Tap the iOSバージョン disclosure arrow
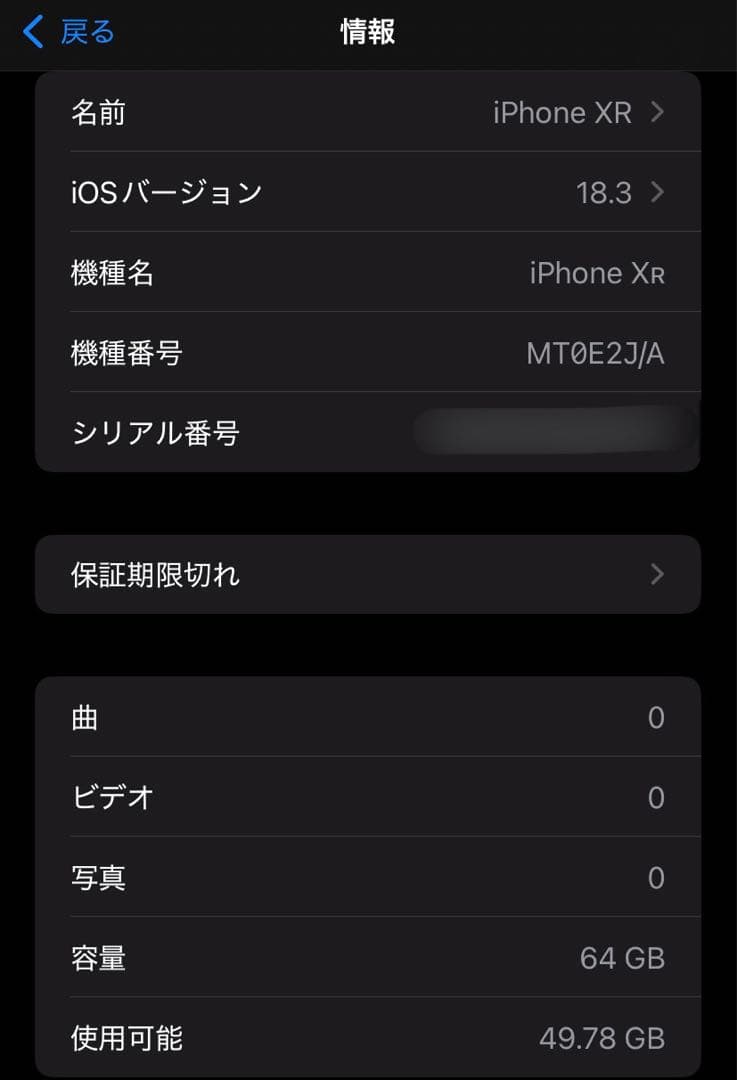Screen dimensions: 737x1080 click(657, 192)
